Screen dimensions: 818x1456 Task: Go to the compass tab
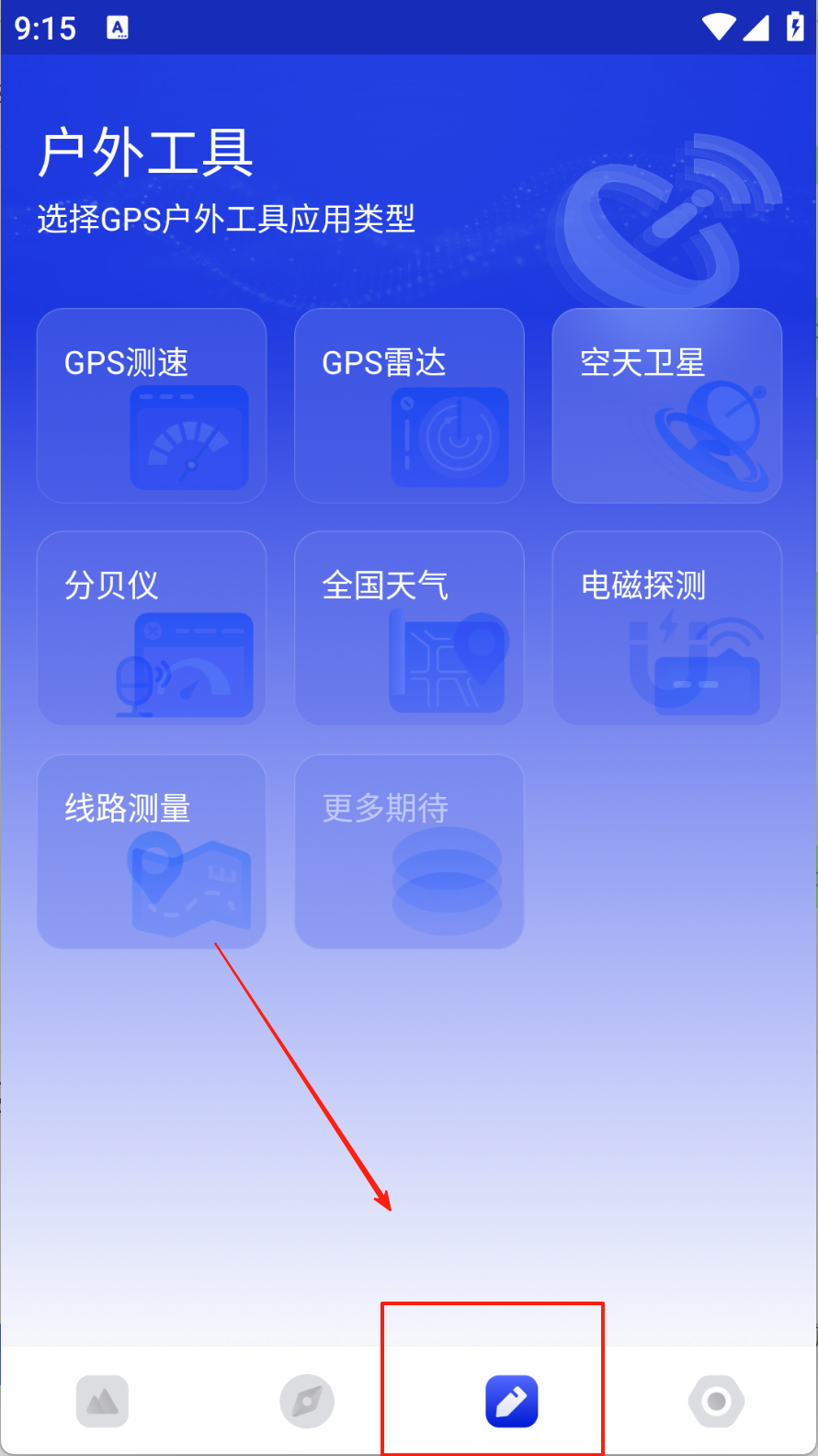pos(307,1401)
